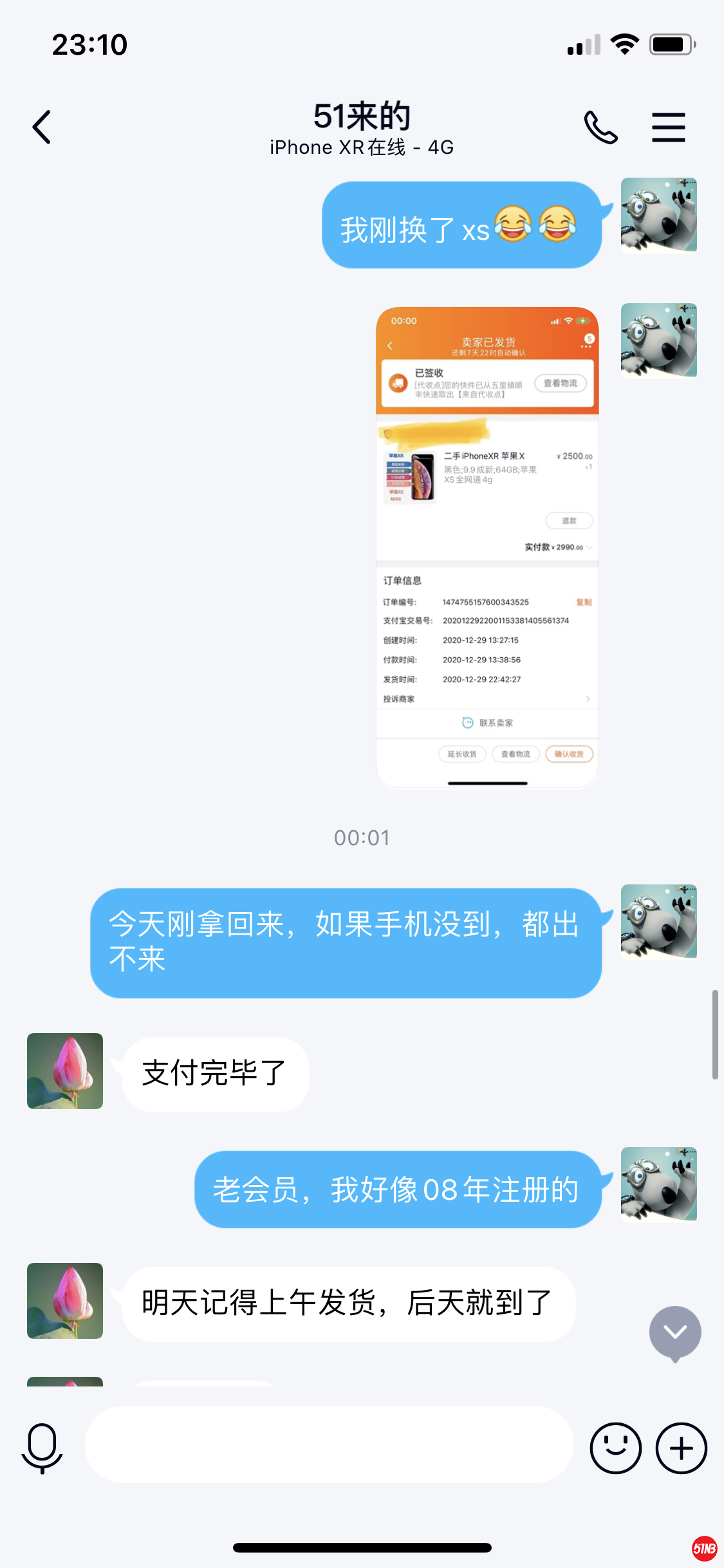Image resolution: width=724 pixels, height=1568 pixels.
Task: Open the plus attachment menu
Action: click(x=681, y=1448)
